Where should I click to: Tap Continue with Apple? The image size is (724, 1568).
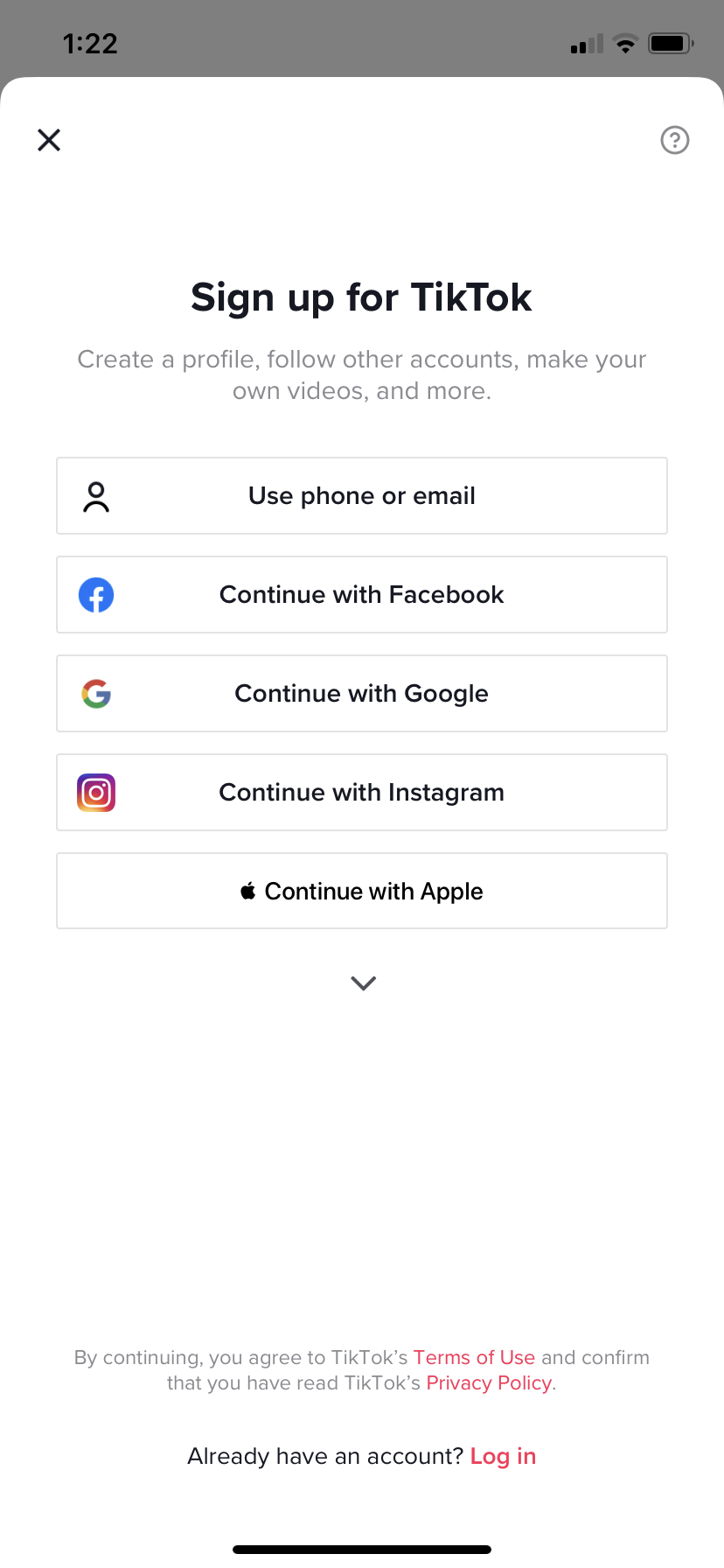click(362, 891)
